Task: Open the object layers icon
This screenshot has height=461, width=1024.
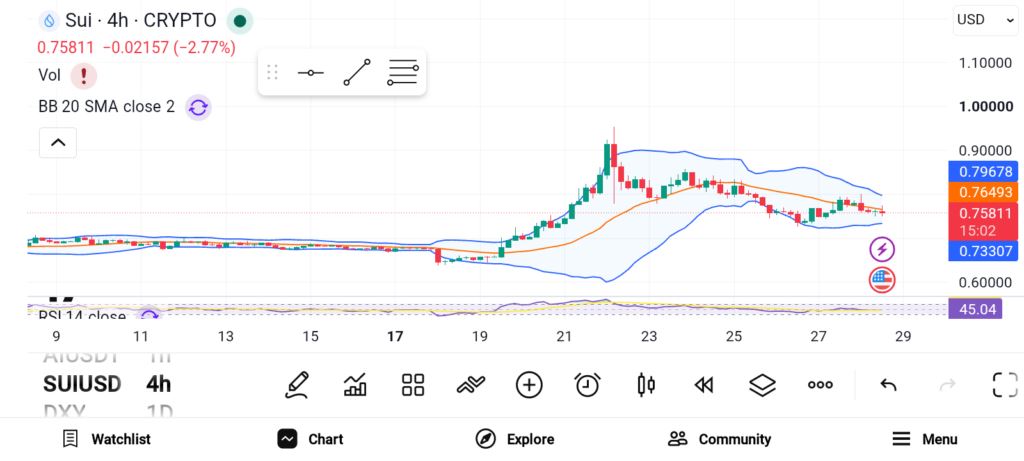Action: [762, 385]
